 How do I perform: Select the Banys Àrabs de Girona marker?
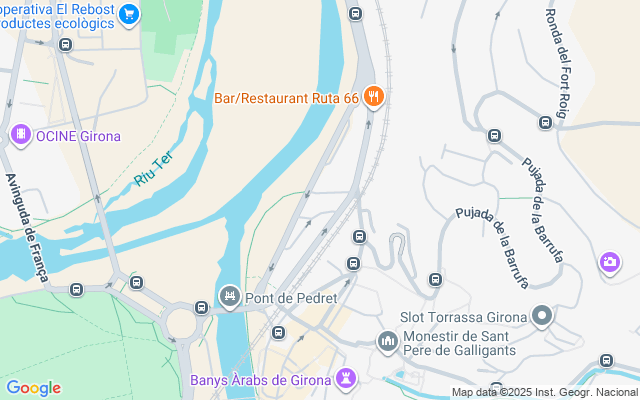346,379
